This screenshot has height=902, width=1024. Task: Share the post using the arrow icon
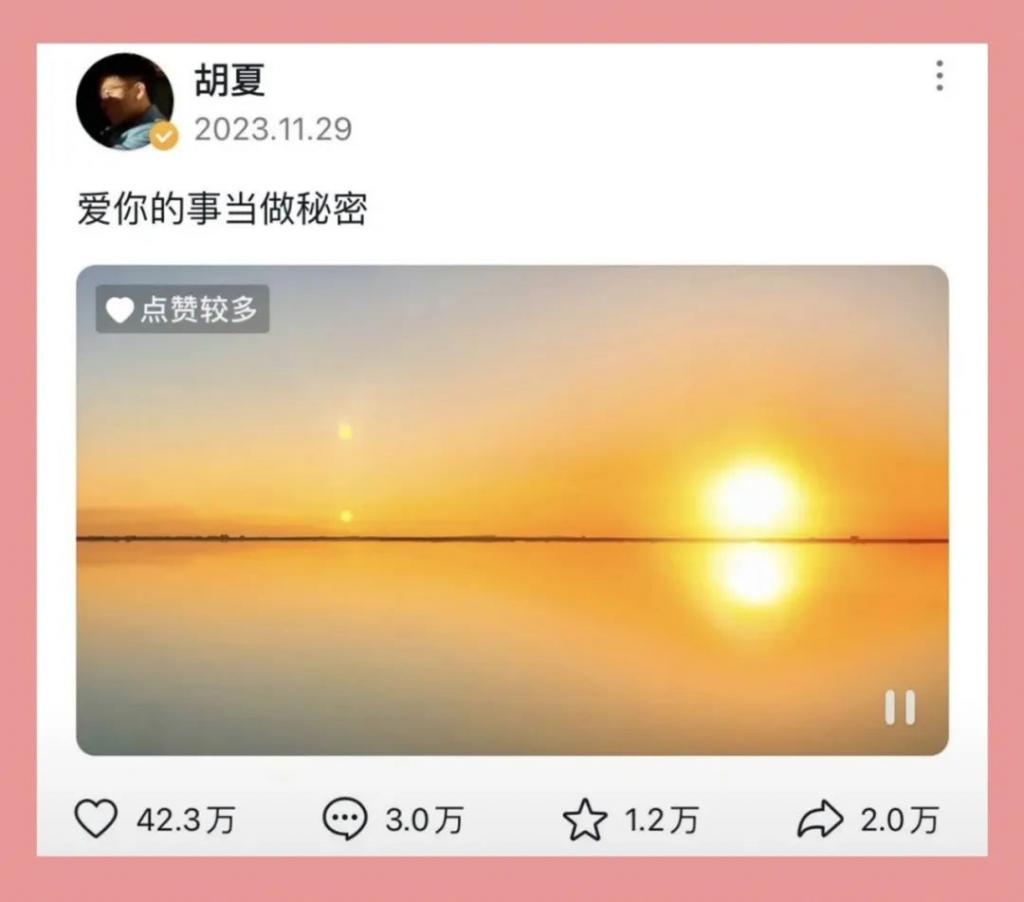tap(820, 821)
